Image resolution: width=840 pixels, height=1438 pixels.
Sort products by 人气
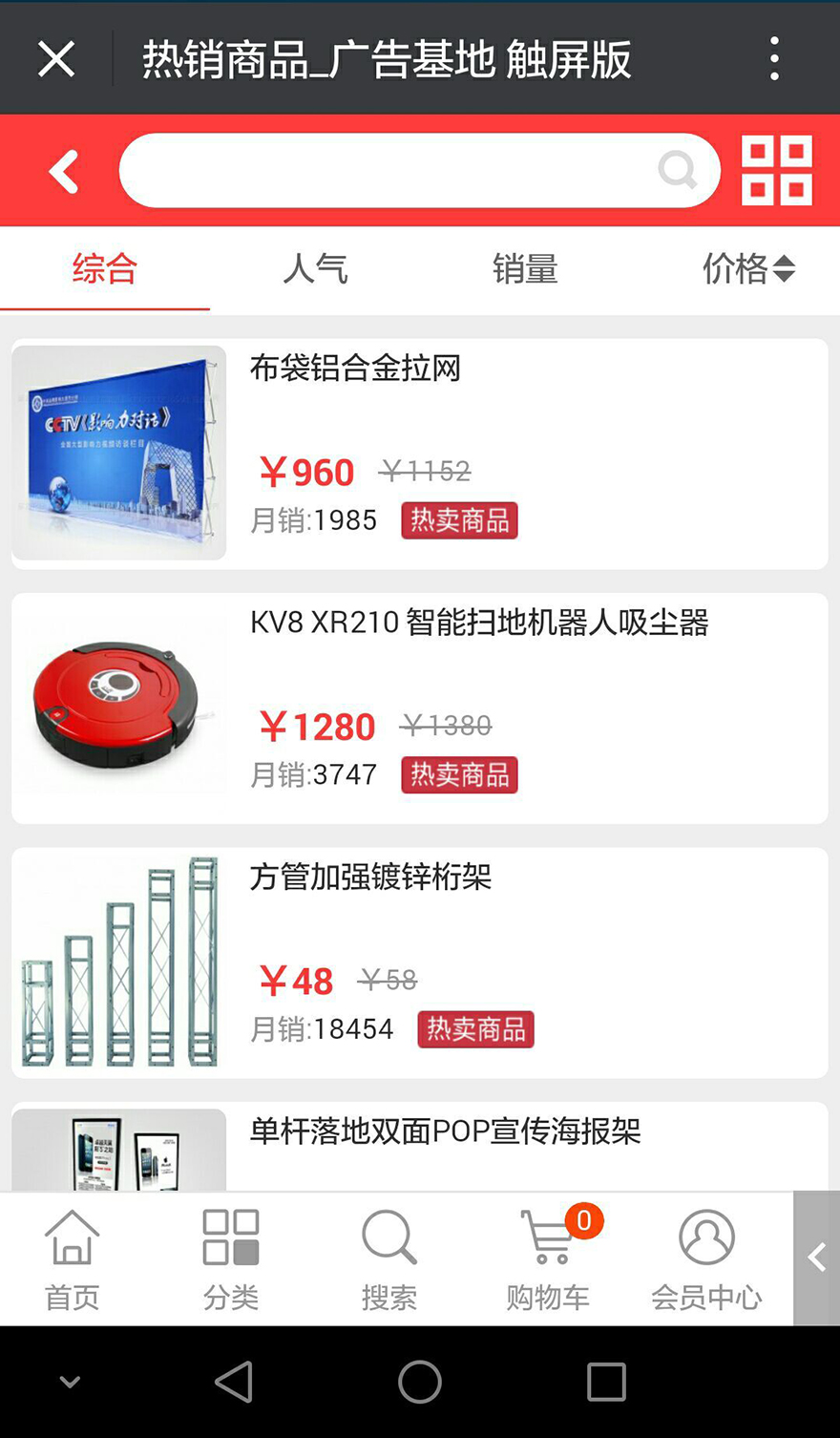(x=315, y=268)
